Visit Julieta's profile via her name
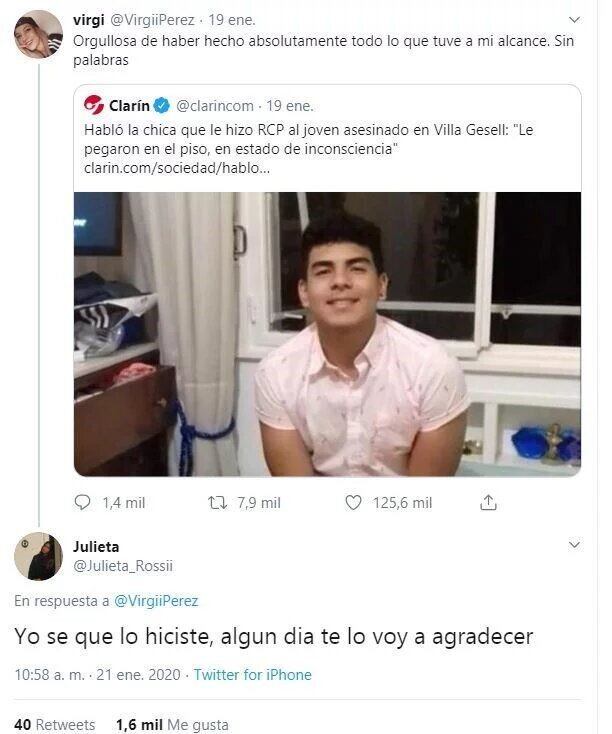The height and width of the screenshot is (734, 612). click(x=96, y=546)
